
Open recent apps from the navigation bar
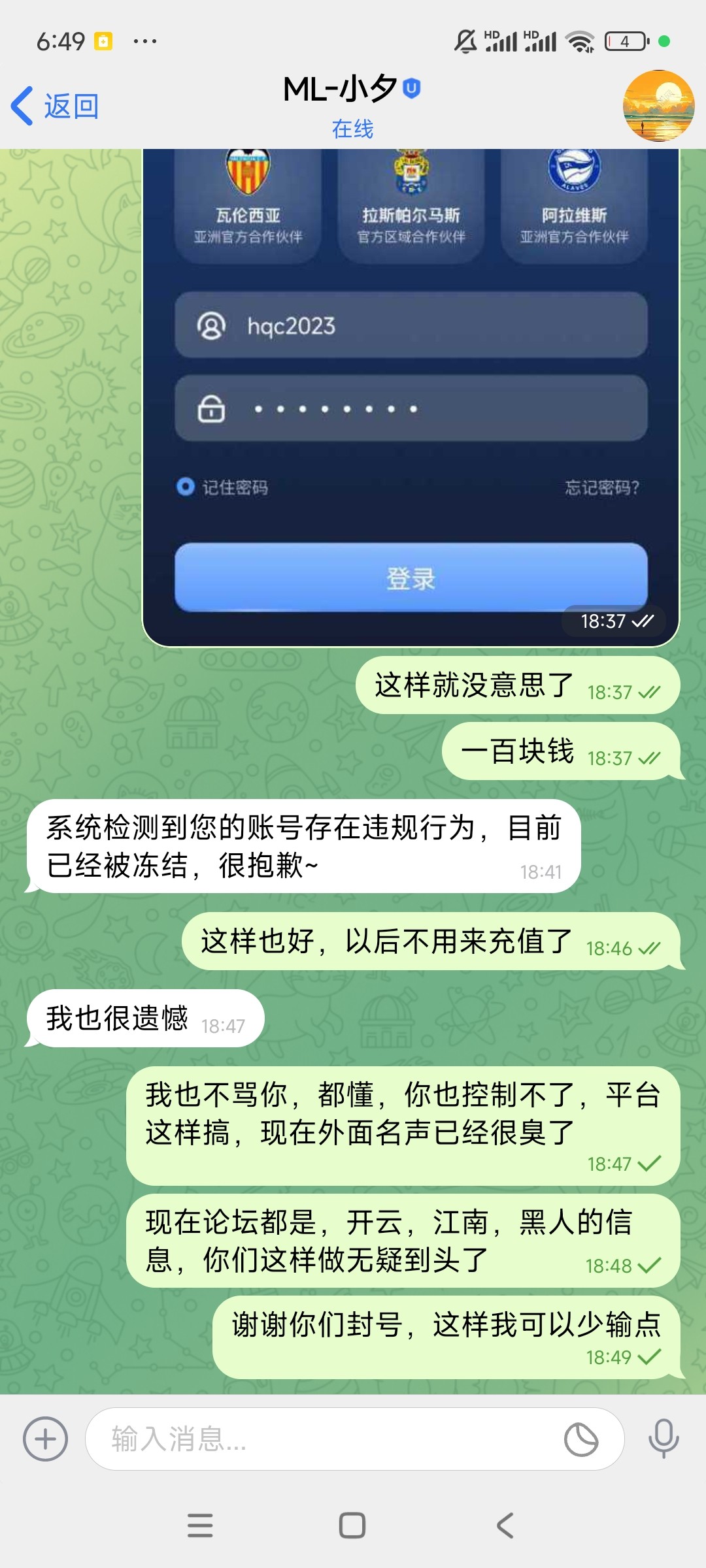[200, 1526]
